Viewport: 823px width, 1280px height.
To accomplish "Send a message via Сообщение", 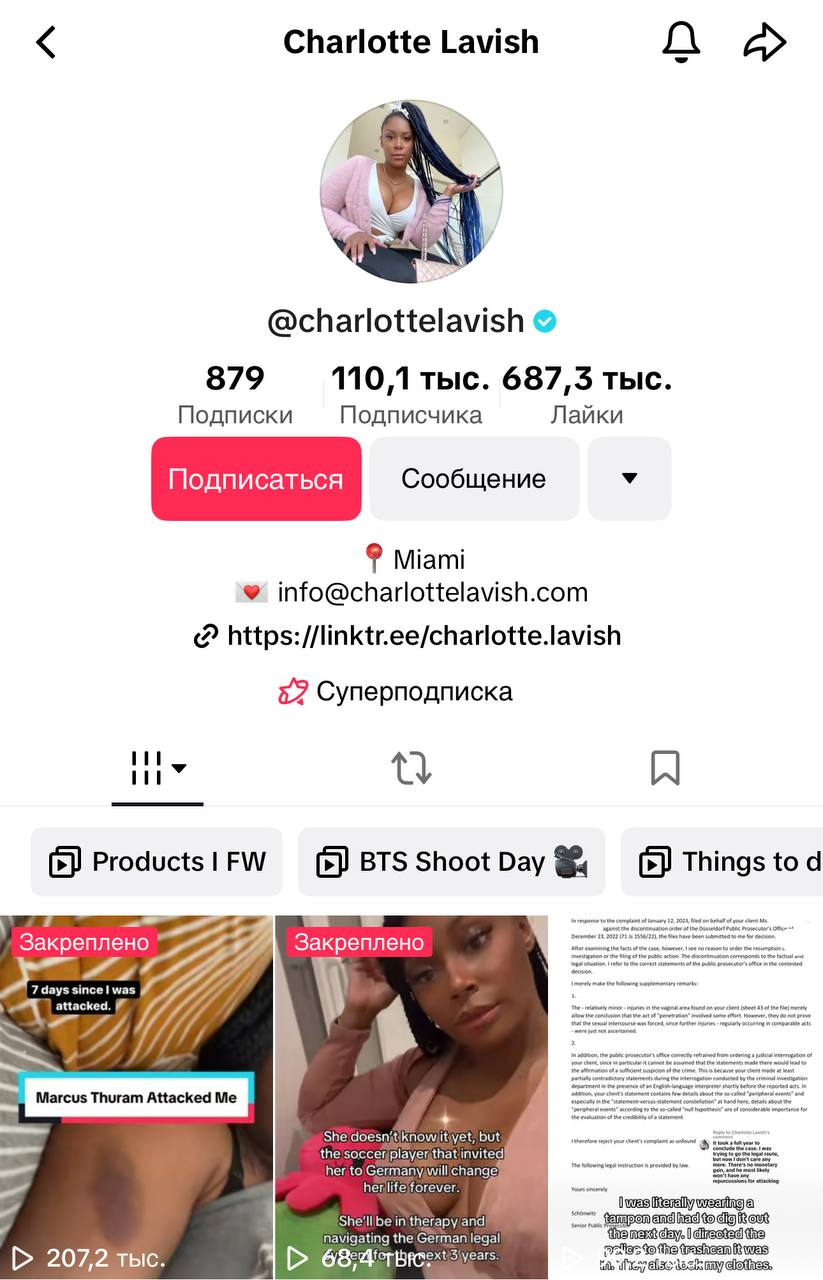I will pos(474,479).
